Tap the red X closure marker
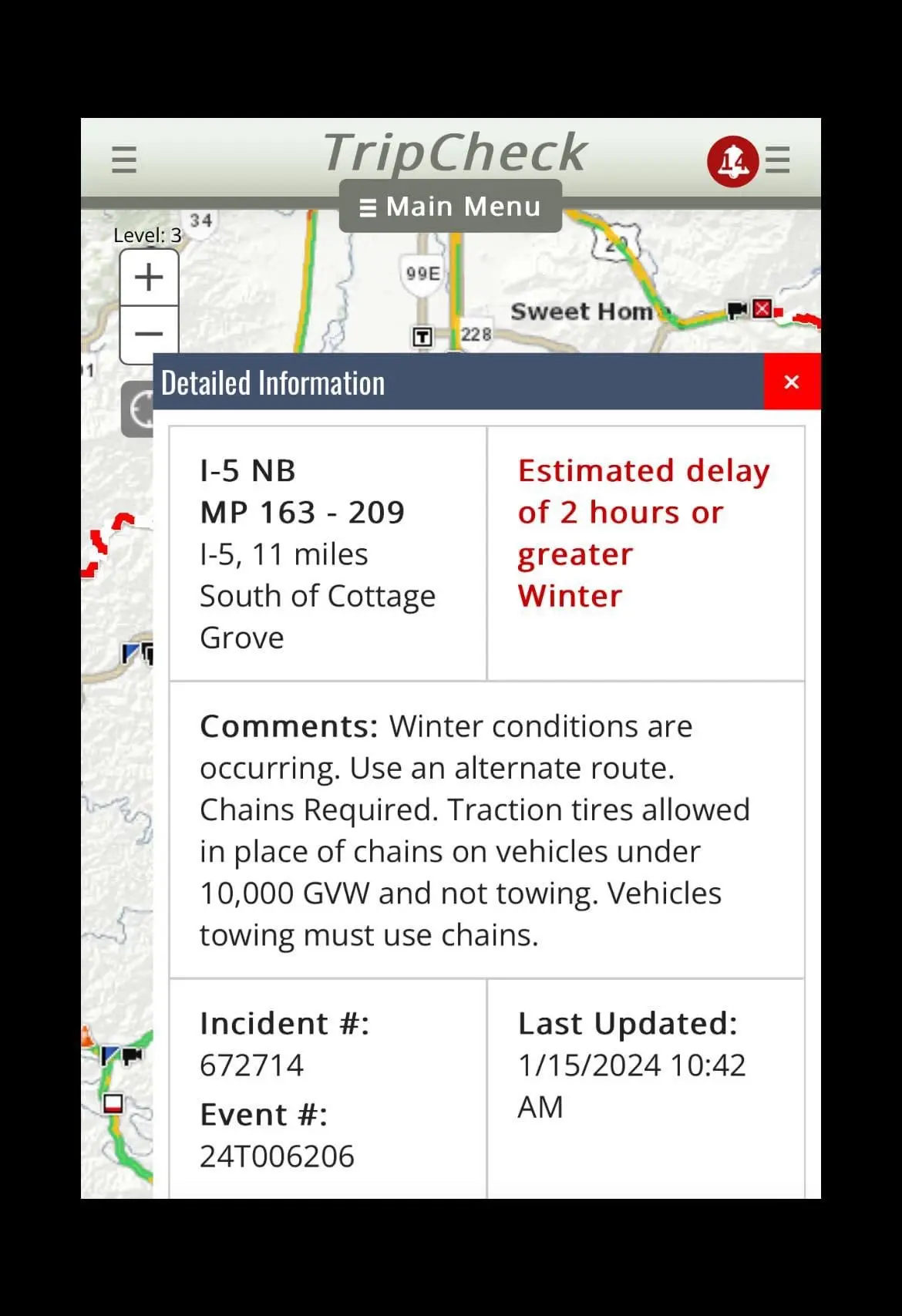This screenshot has height=1316, width=902. point(762,309)
